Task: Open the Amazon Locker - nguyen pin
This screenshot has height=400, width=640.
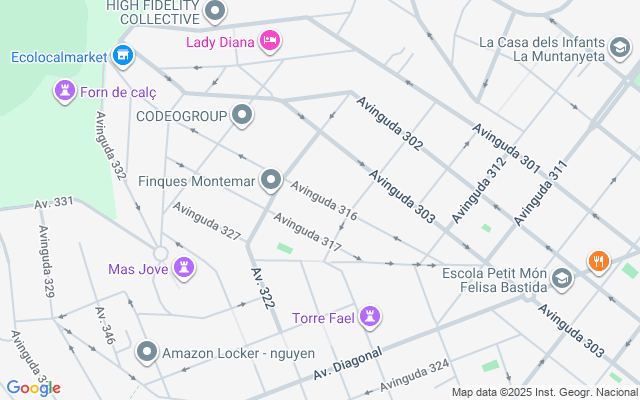Action: [x=148, y=352]
